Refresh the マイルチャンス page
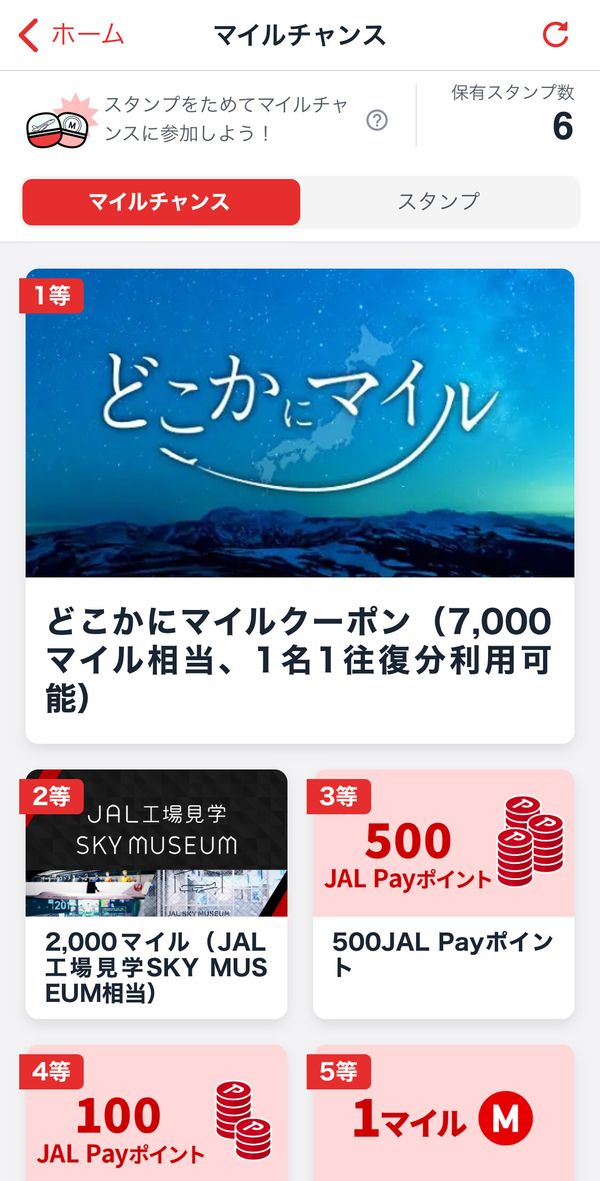 [x=556, y=35]
